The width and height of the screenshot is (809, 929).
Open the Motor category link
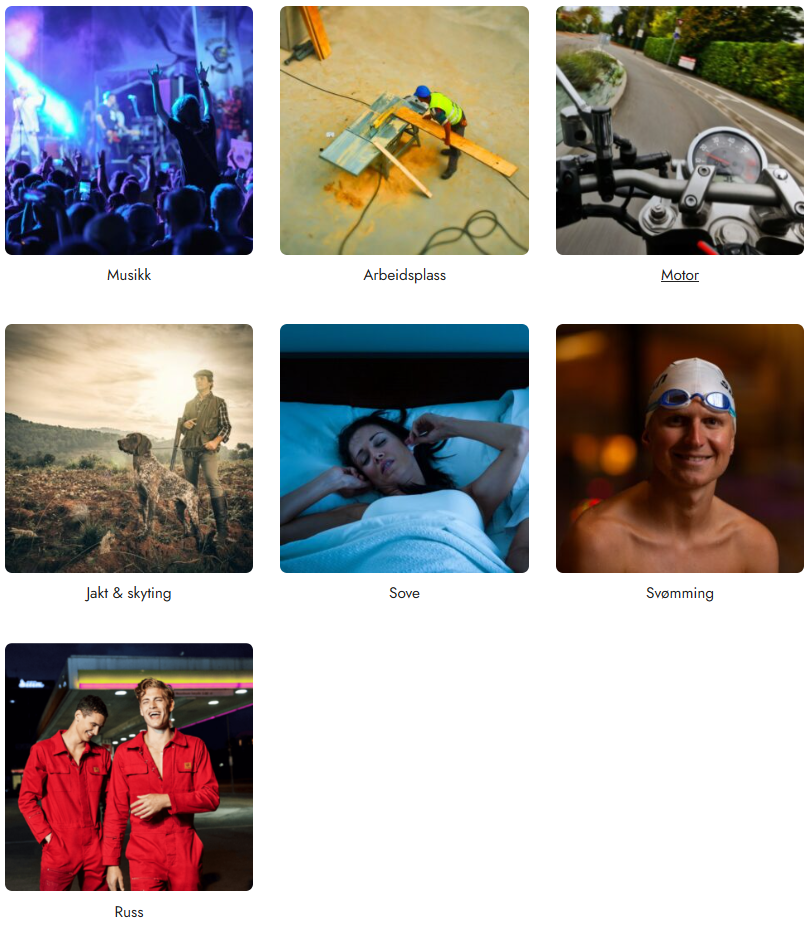(680, 275)
